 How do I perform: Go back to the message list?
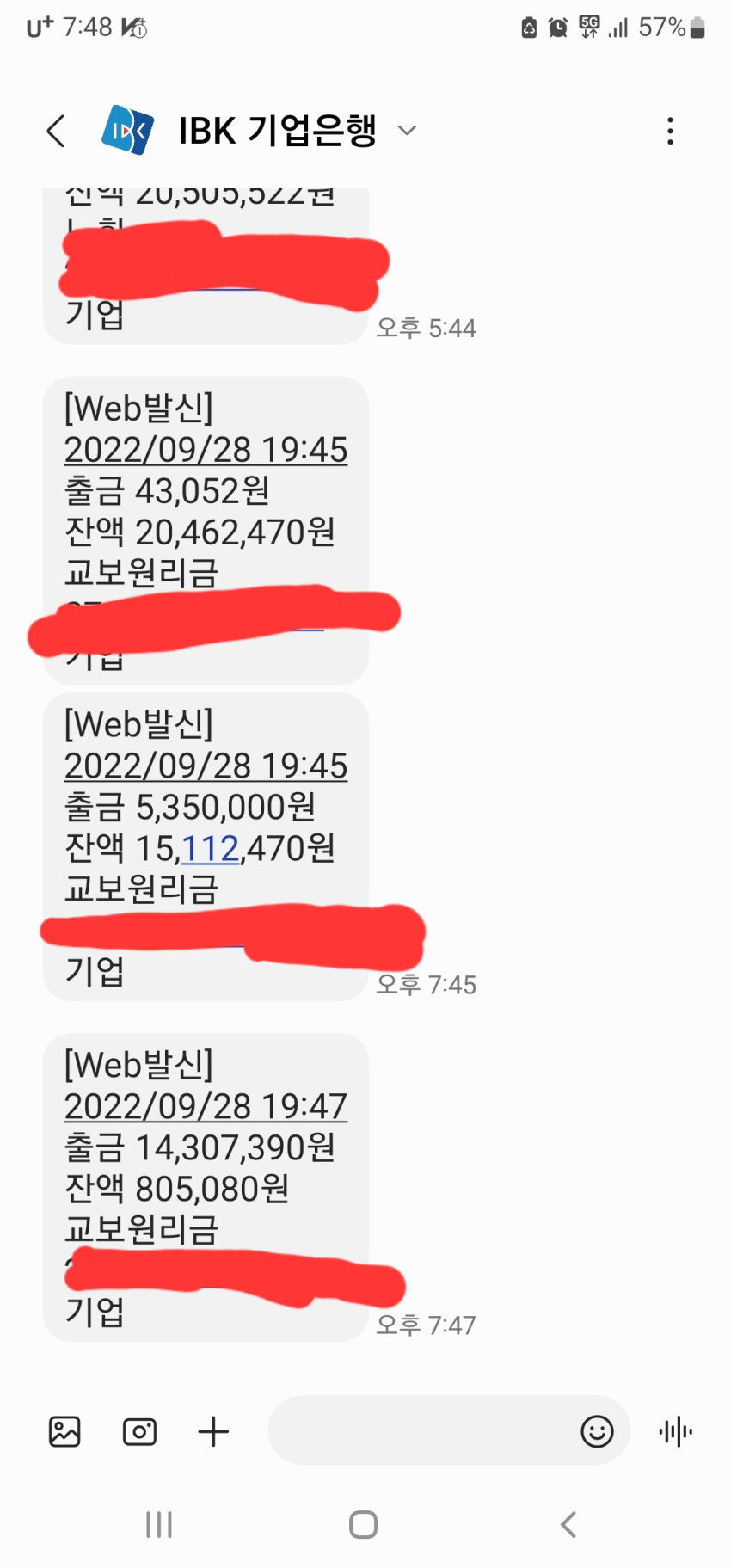(x=56, y=132)
